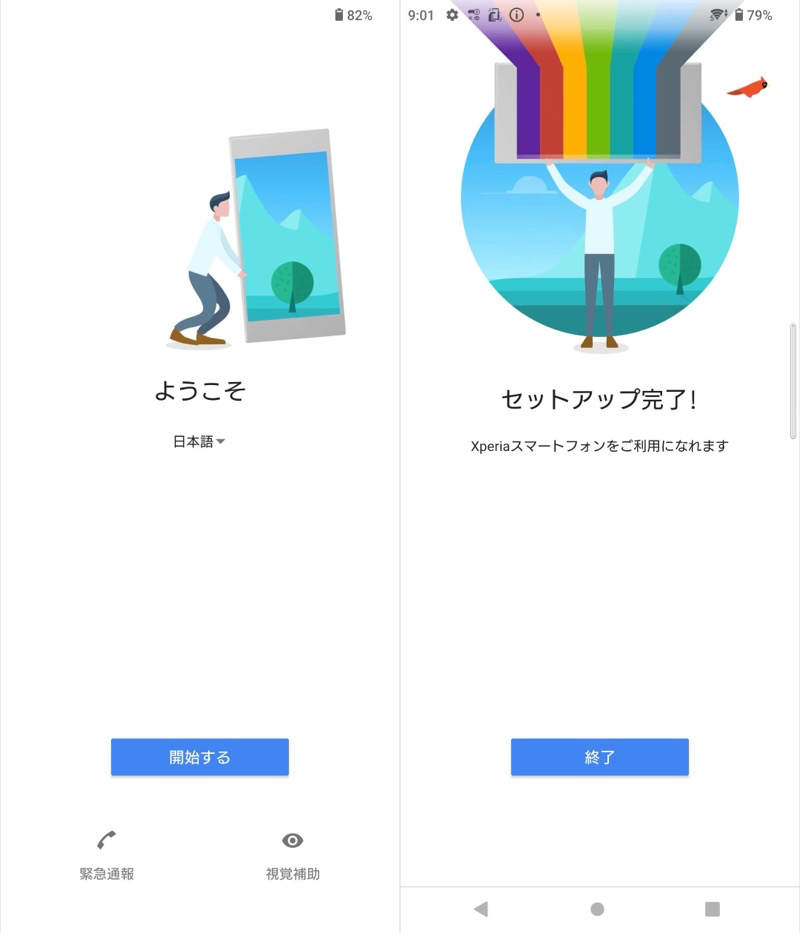800x933 pixels.
Task: Go to the home screen
Action: pyautogui.click(x=597, y=909)
